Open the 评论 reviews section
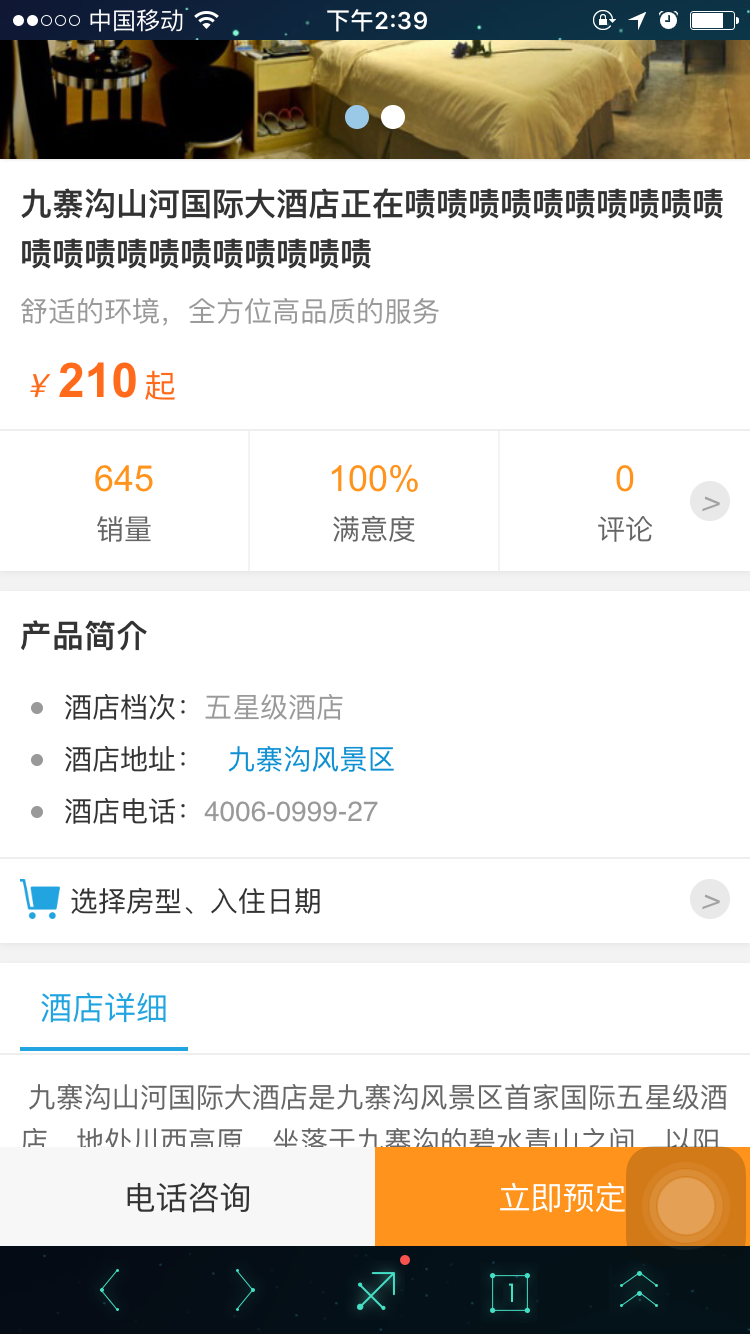The height and width of the screenshot is (1334, 750). coord(624,502)
